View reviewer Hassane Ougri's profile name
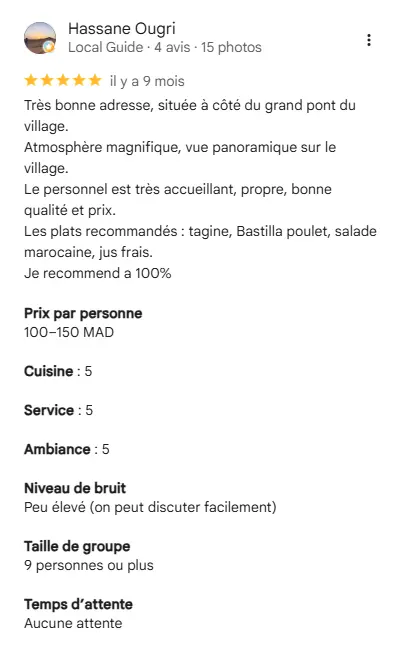 [122, 29]
